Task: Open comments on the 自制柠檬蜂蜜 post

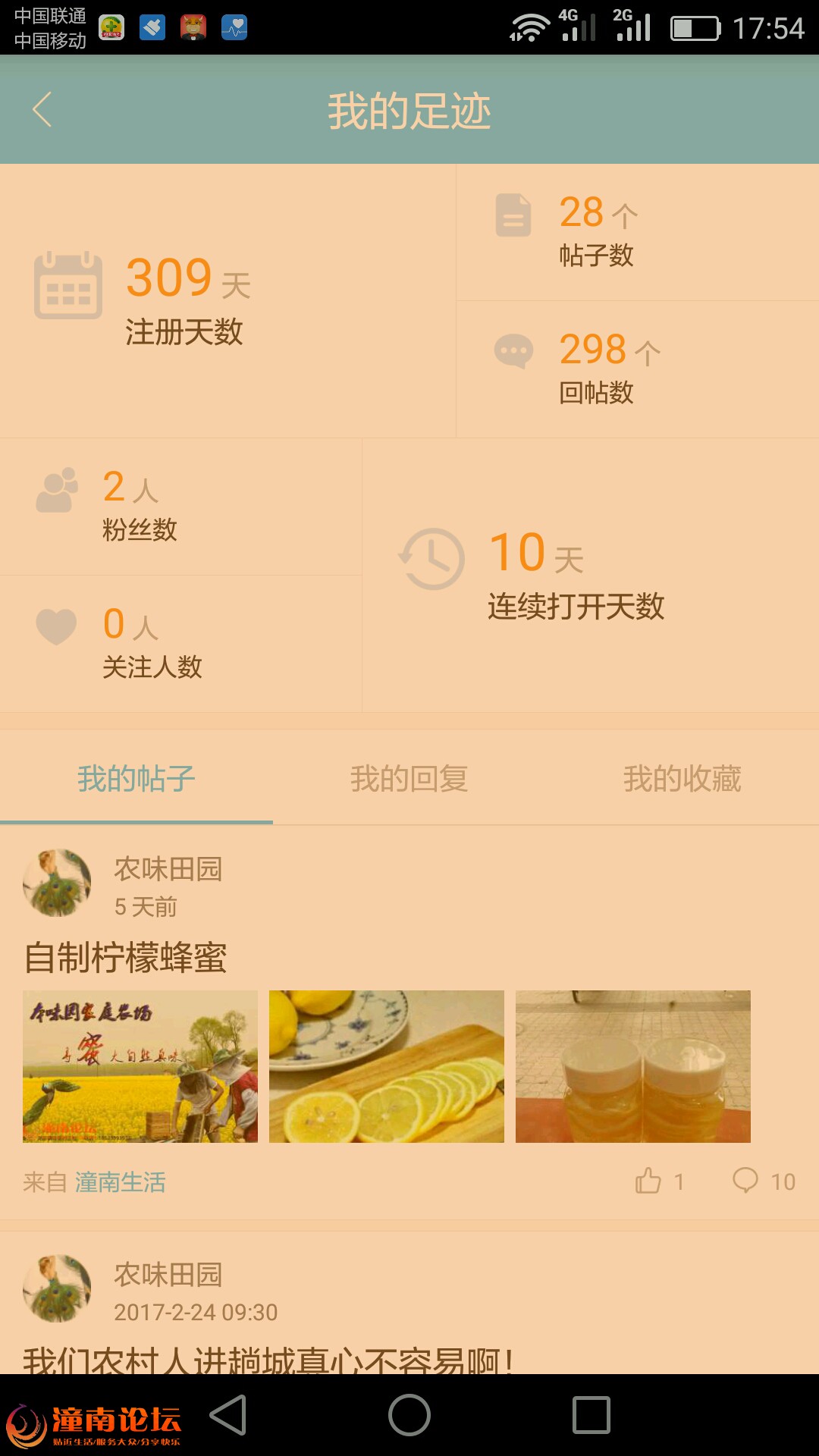Action: (x=746, y=1181)
